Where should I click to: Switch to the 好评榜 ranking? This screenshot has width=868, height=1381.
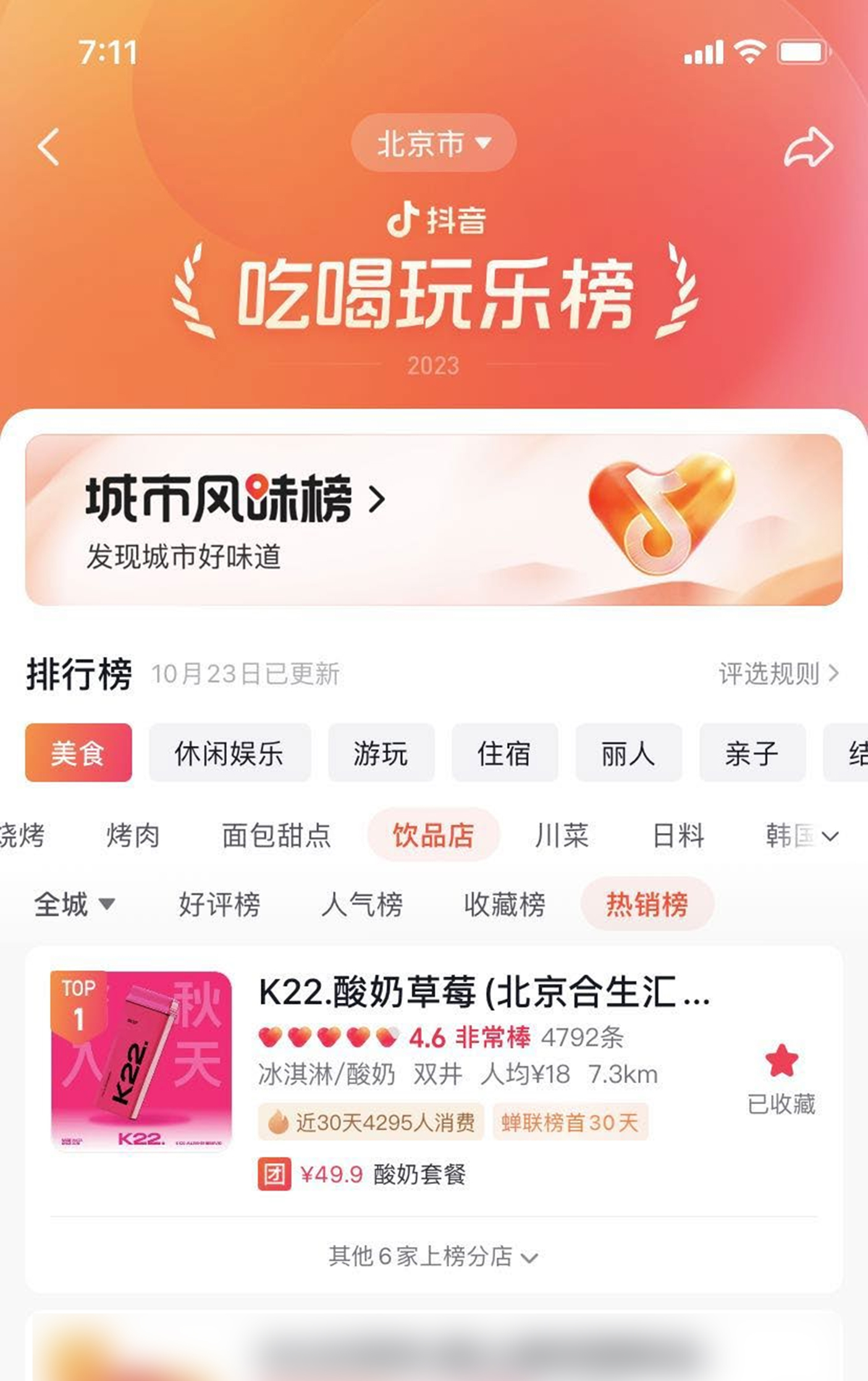(x=219, y=905)
